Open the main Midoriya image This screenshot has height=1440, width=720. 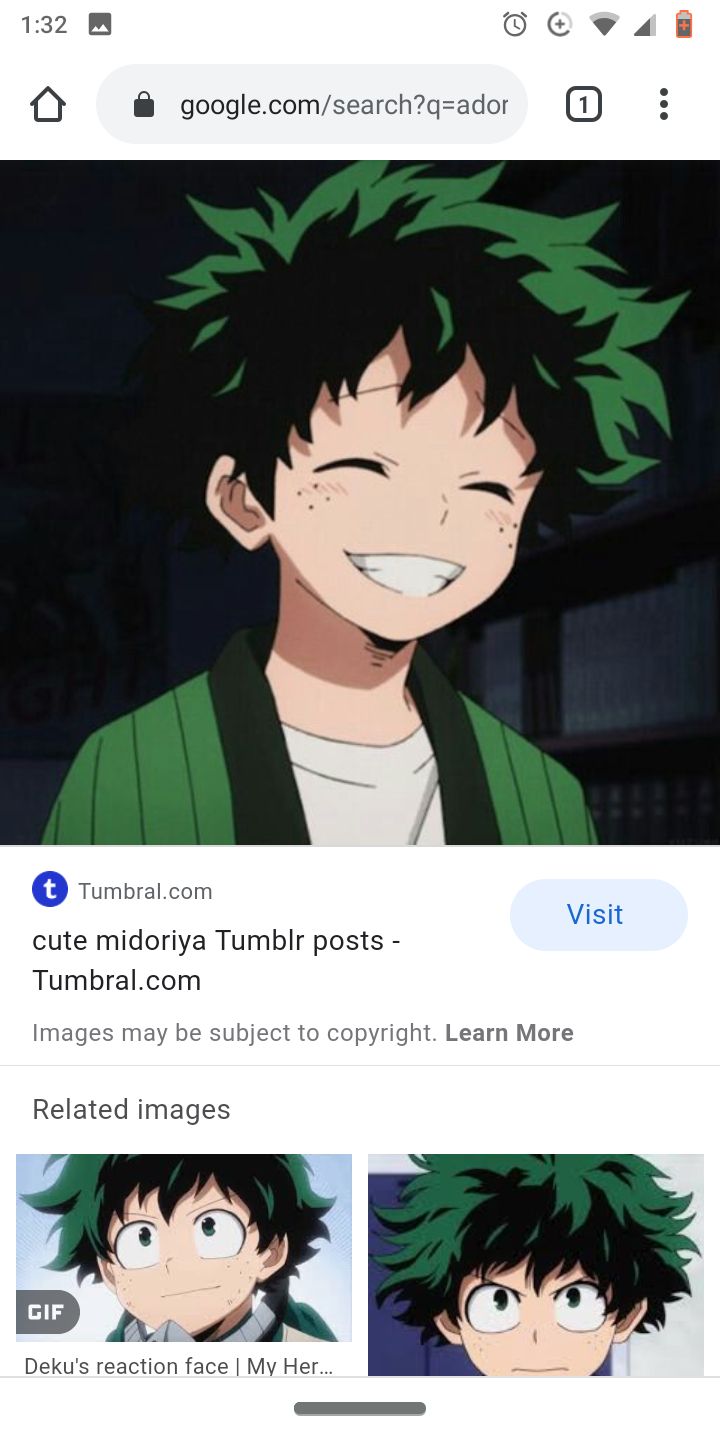pos(360,502)
